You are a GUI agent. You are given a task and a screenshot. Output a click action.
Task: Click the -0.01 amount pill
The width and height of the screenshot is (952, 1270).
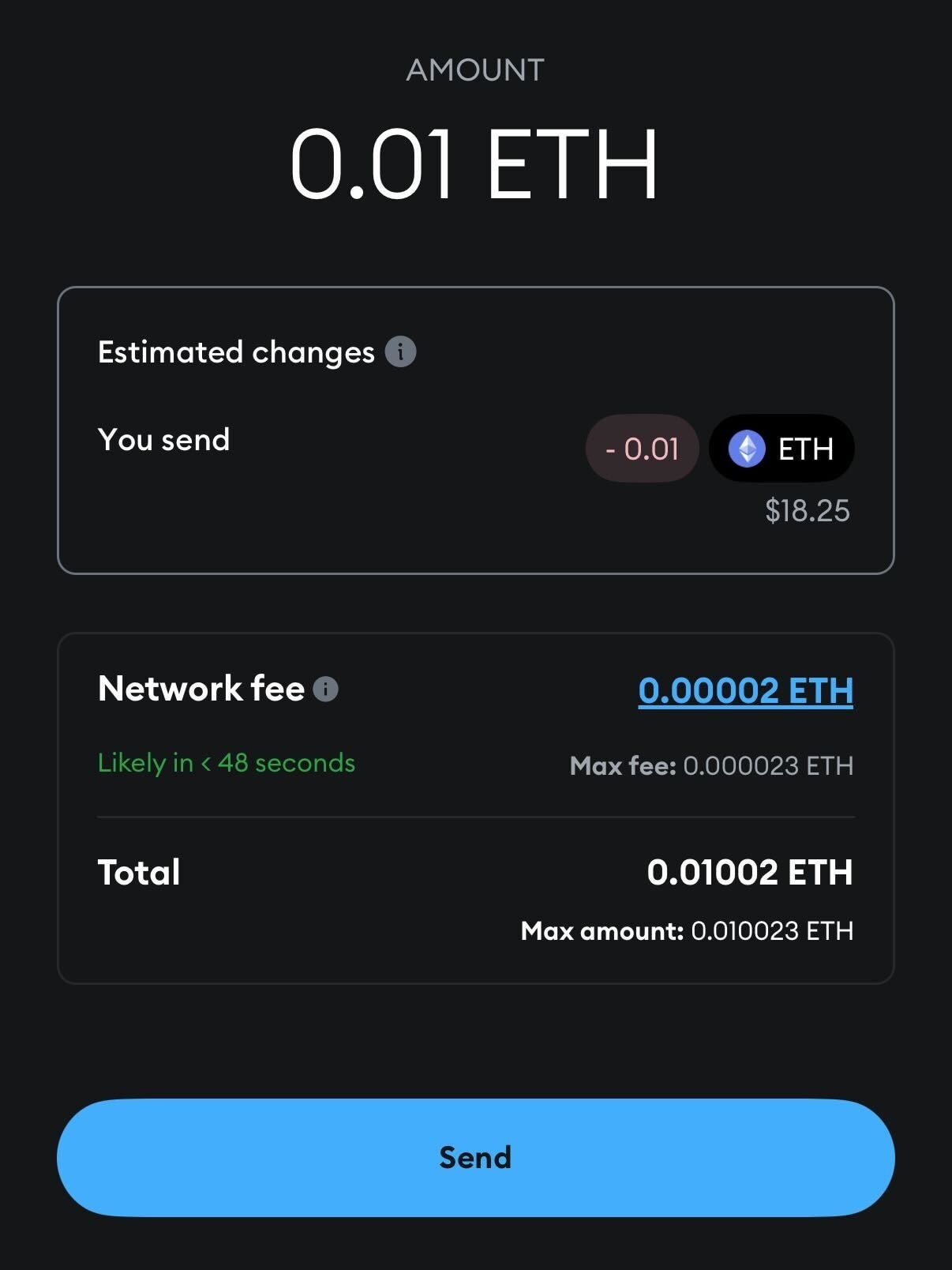pos(642,449)
